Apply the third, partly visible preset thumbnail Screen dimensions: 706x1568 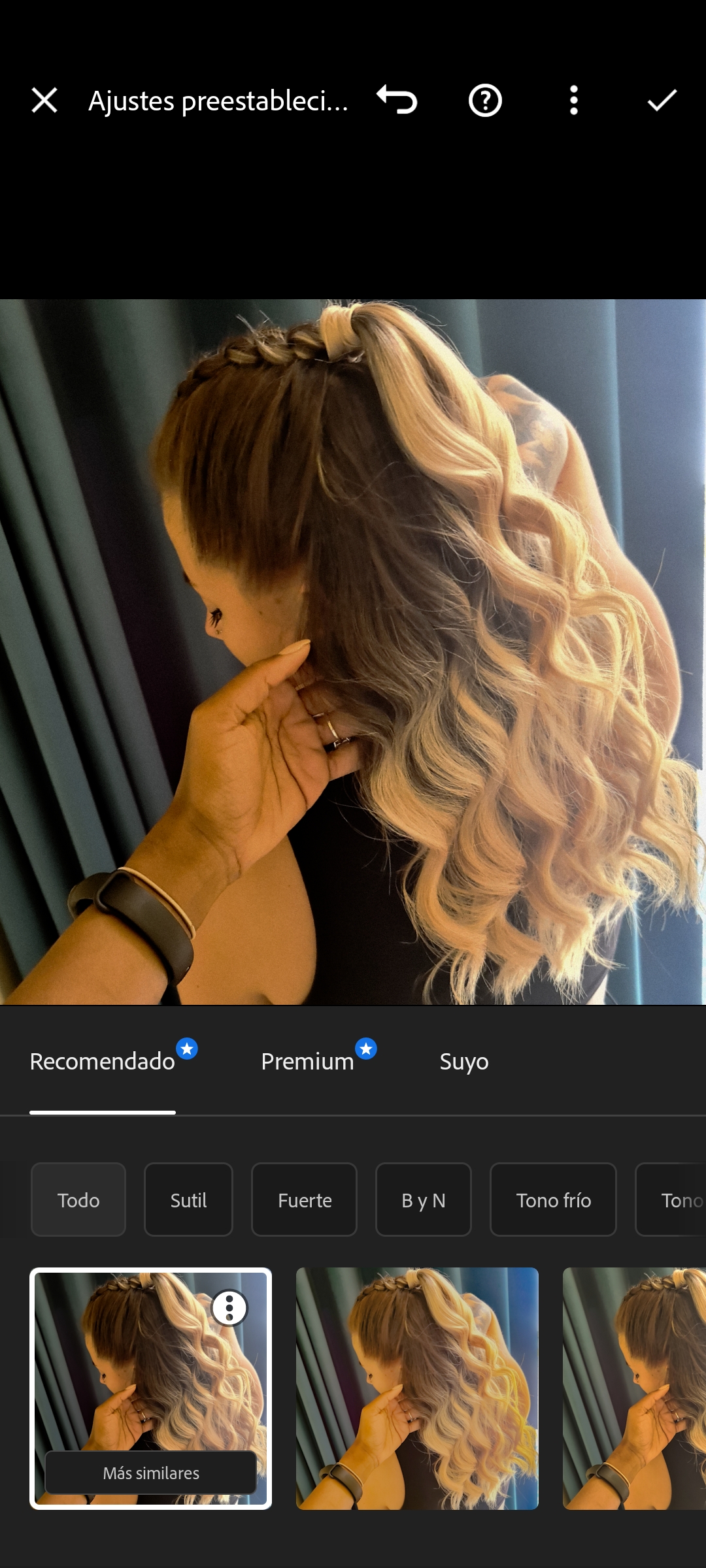[634, 1388]
